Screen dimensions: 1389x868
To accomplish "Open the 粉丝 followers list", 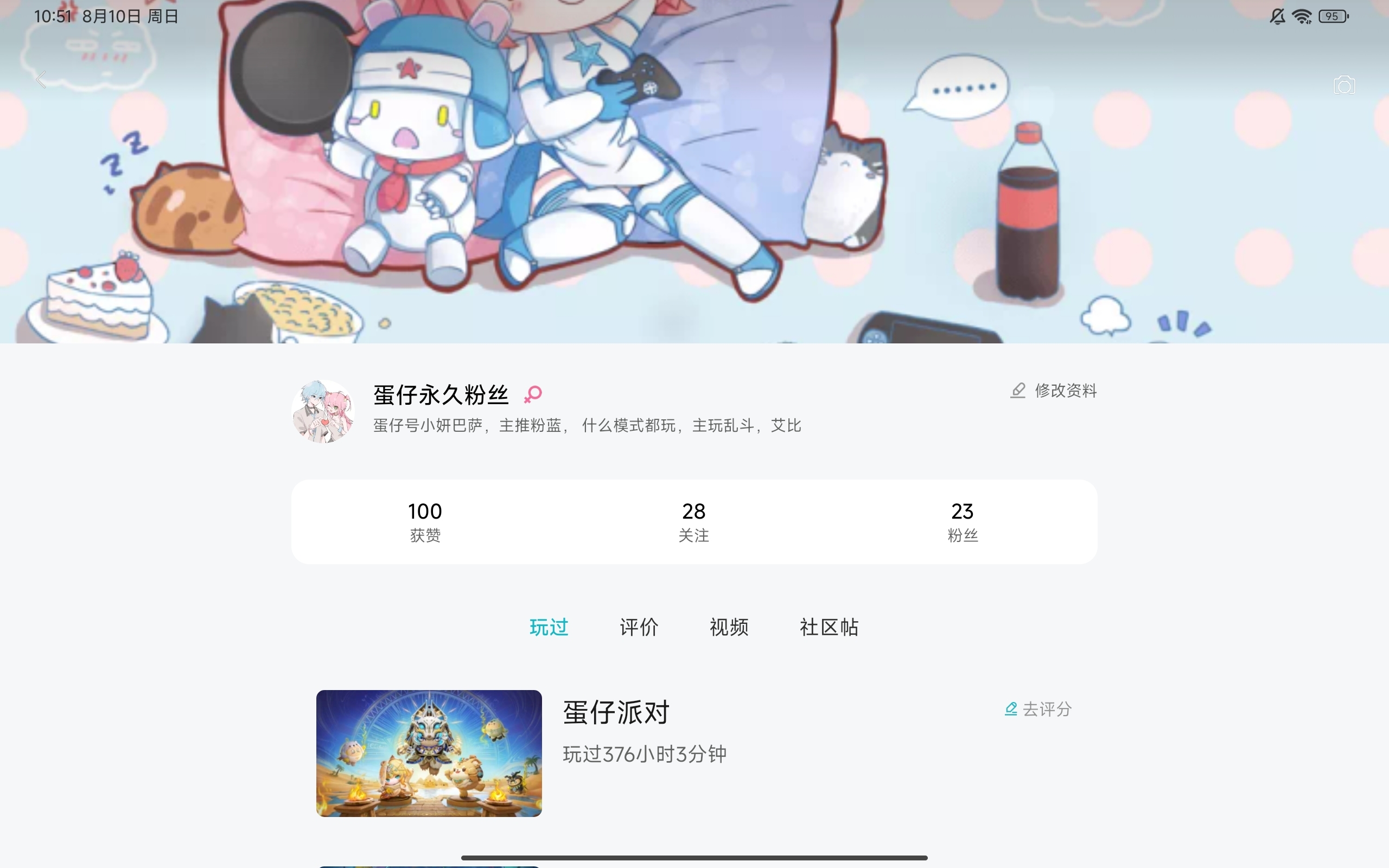I will 962,521.
